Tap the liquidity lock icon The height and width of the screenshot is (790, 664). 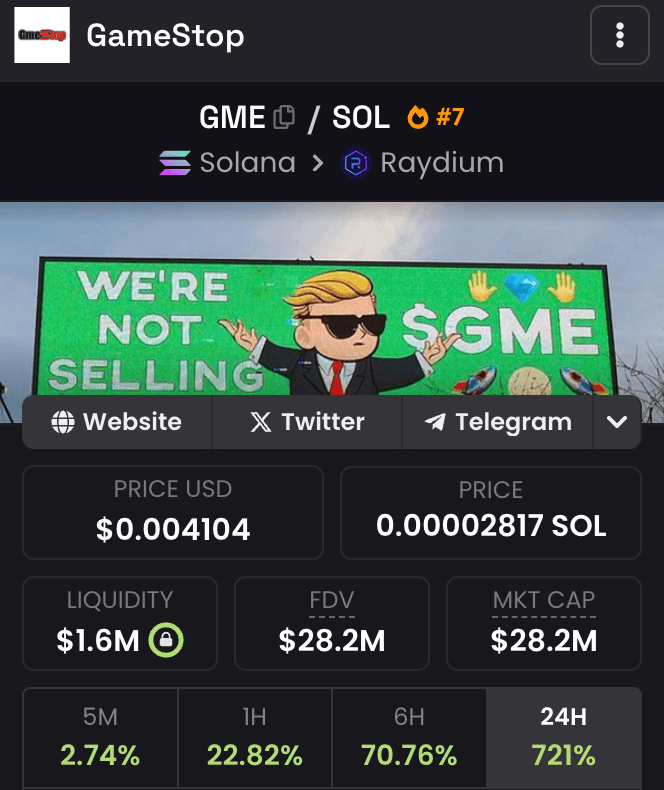click(166, 640)
